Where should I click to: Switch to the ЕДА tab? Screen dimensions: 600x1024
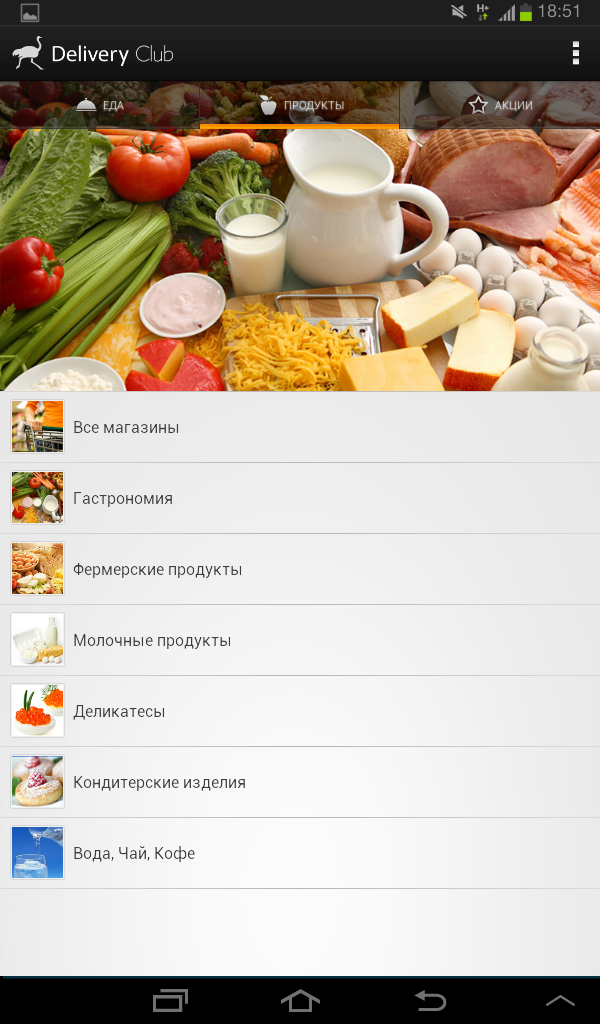point(100,104)
